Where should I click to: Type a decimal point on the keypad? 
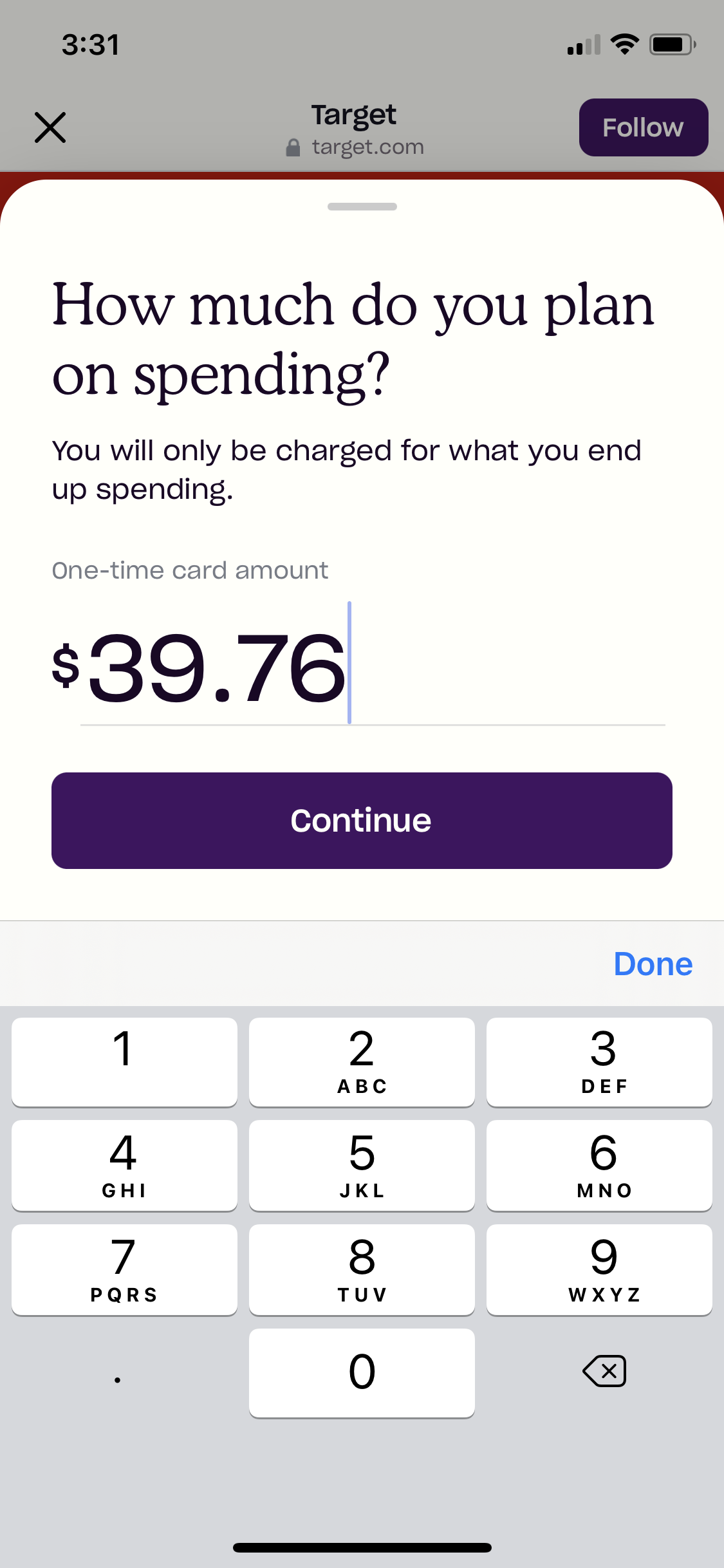coord(124,1373)
